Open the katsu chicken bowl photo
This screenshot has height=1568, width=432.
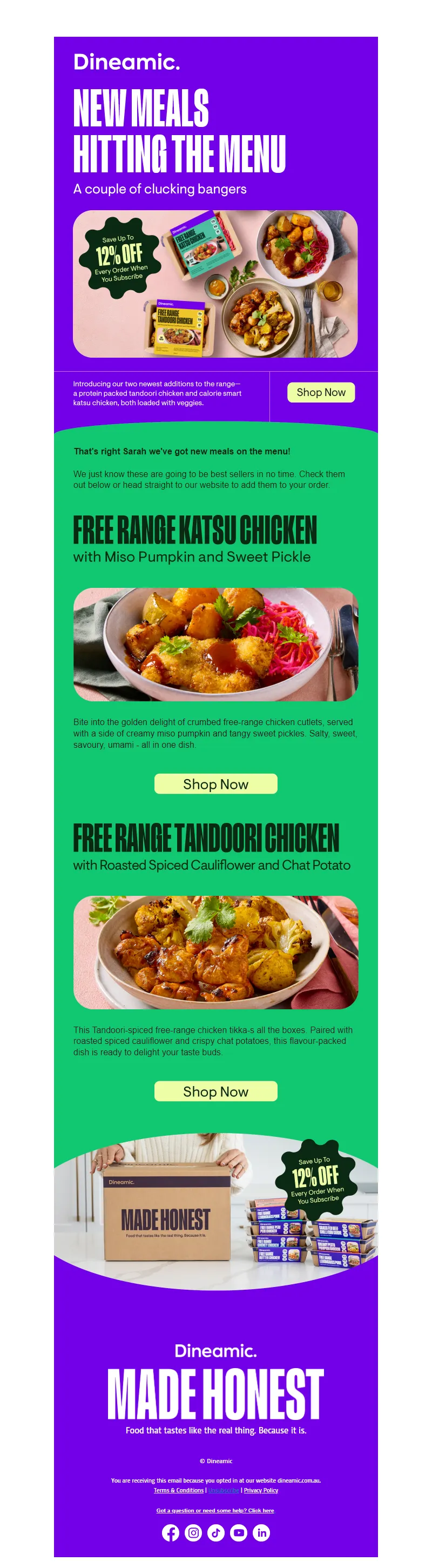215,644
